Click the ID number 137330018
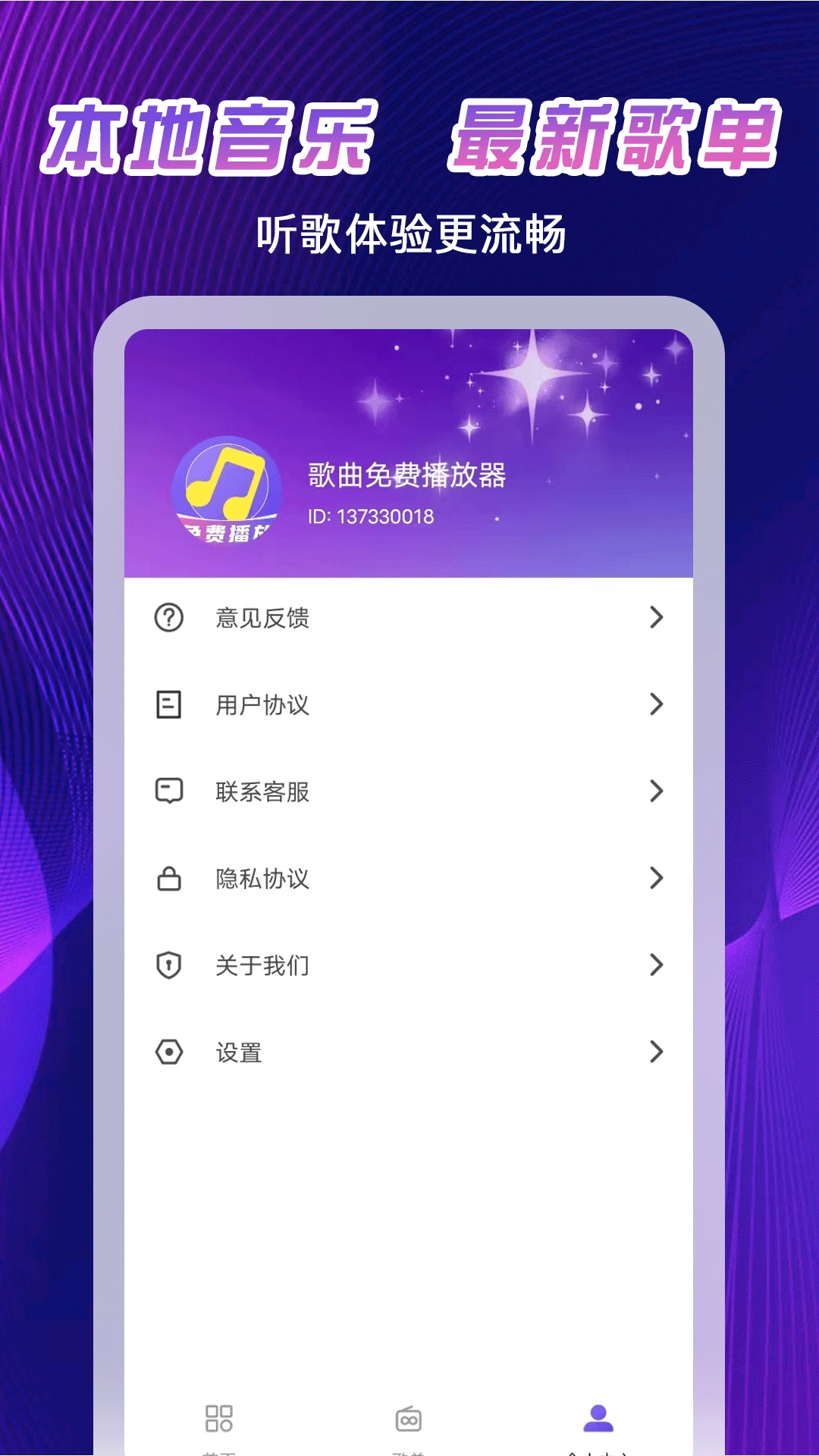The height and width of the screenshot is (1456, 819). 369,519
